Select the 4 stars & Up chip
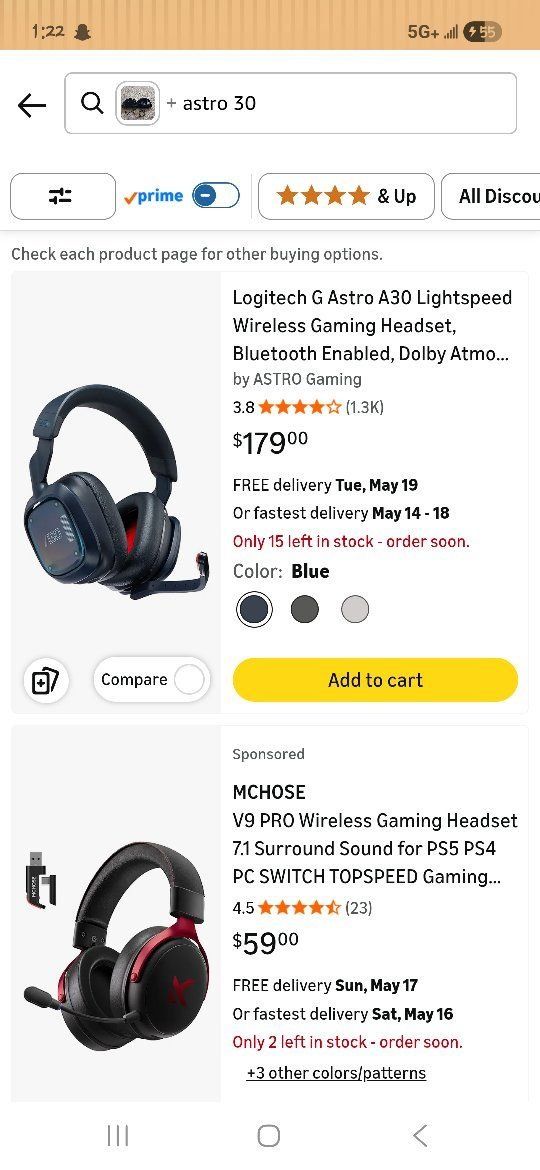Screen dimensions: 540x1170 (346, 196)
